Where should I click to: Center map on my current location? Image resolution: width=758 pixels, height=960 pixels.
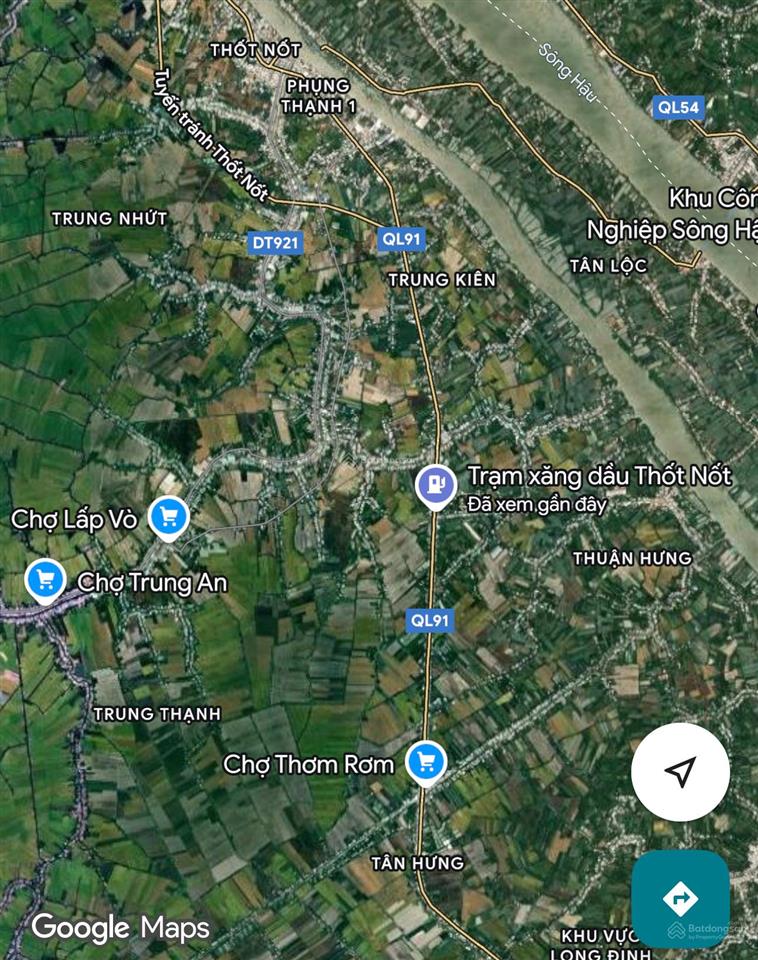680,772
